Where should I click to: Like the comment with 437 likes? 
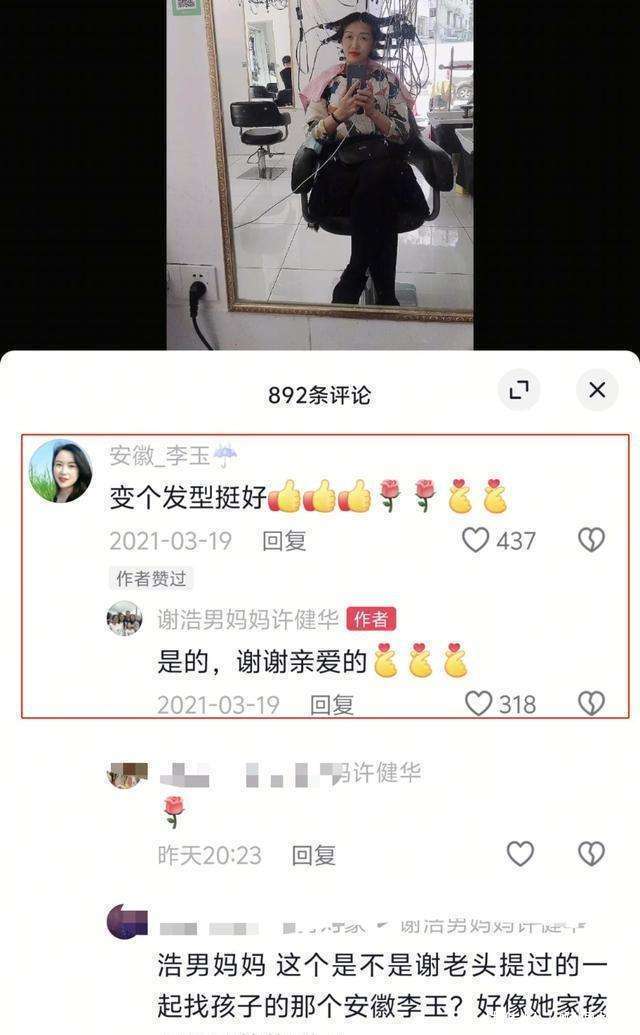(476, 540)
